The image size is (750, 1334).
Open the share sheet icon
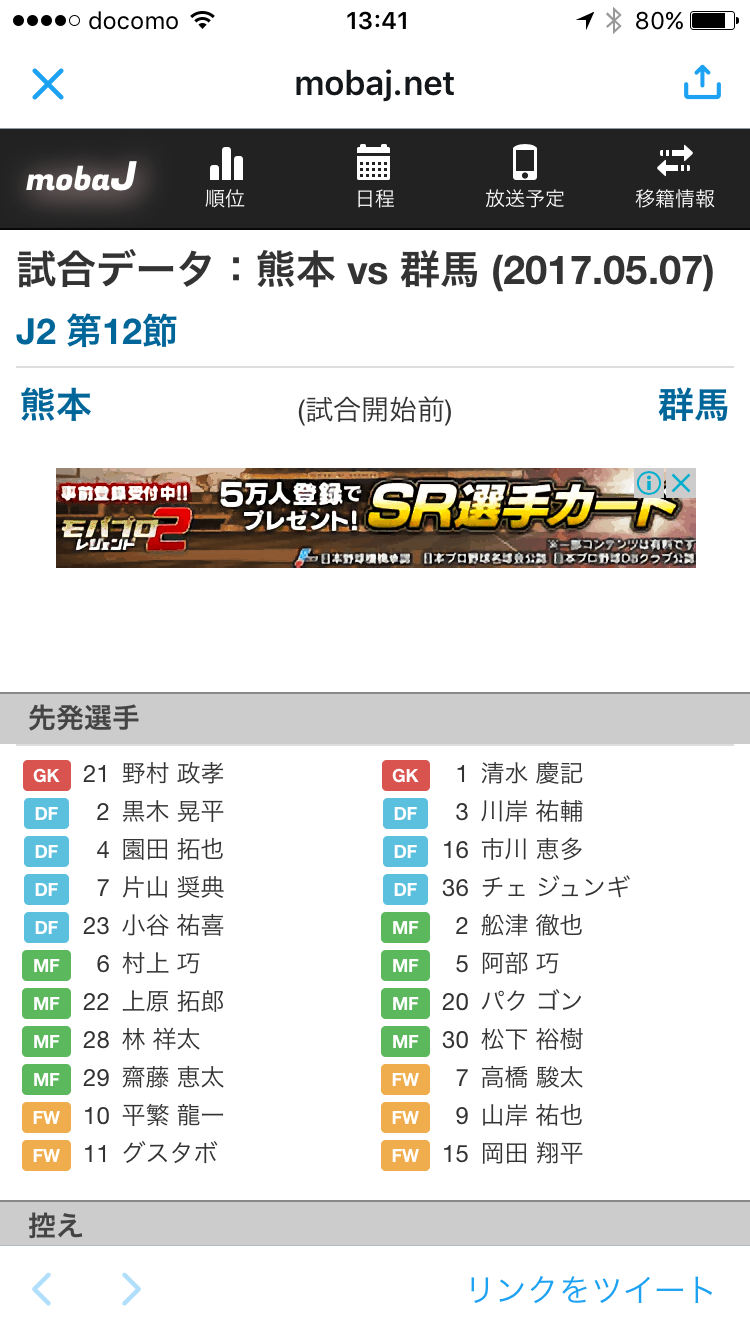[x=702, y=83]
